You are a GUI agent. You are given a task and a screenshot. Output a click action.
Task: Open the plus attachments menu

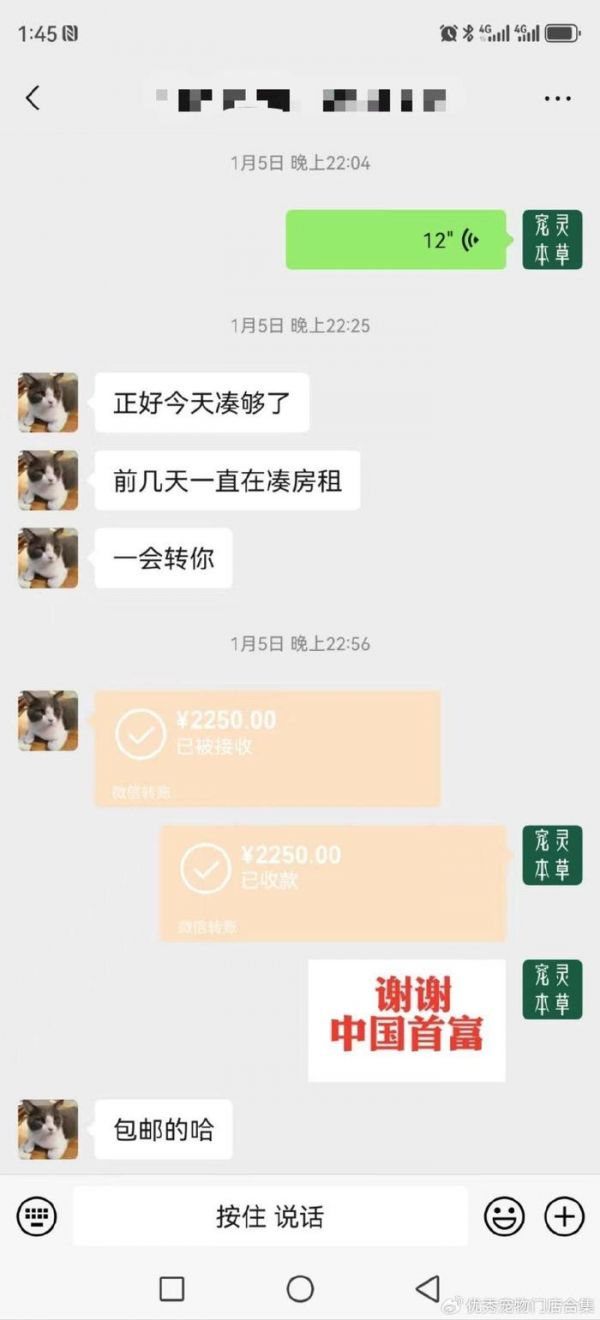click(x=564, y=1216)
